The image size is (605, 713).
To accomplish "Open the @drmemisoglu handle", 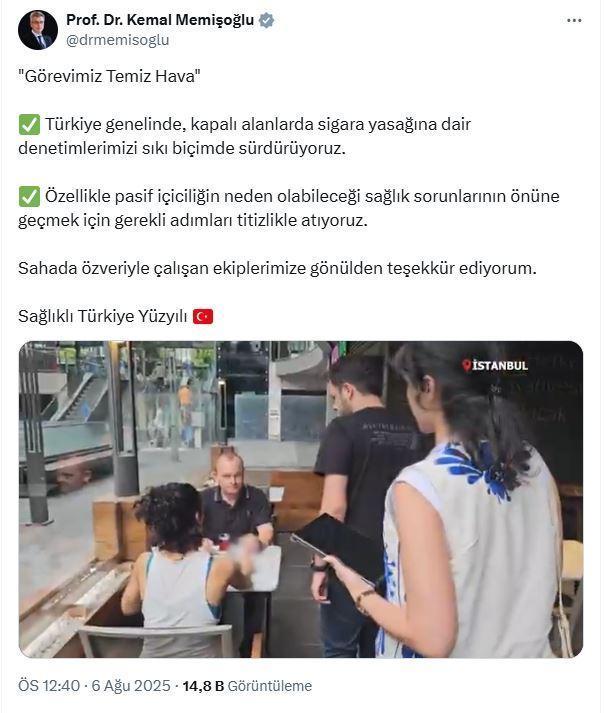I will (x=118, y=40).
